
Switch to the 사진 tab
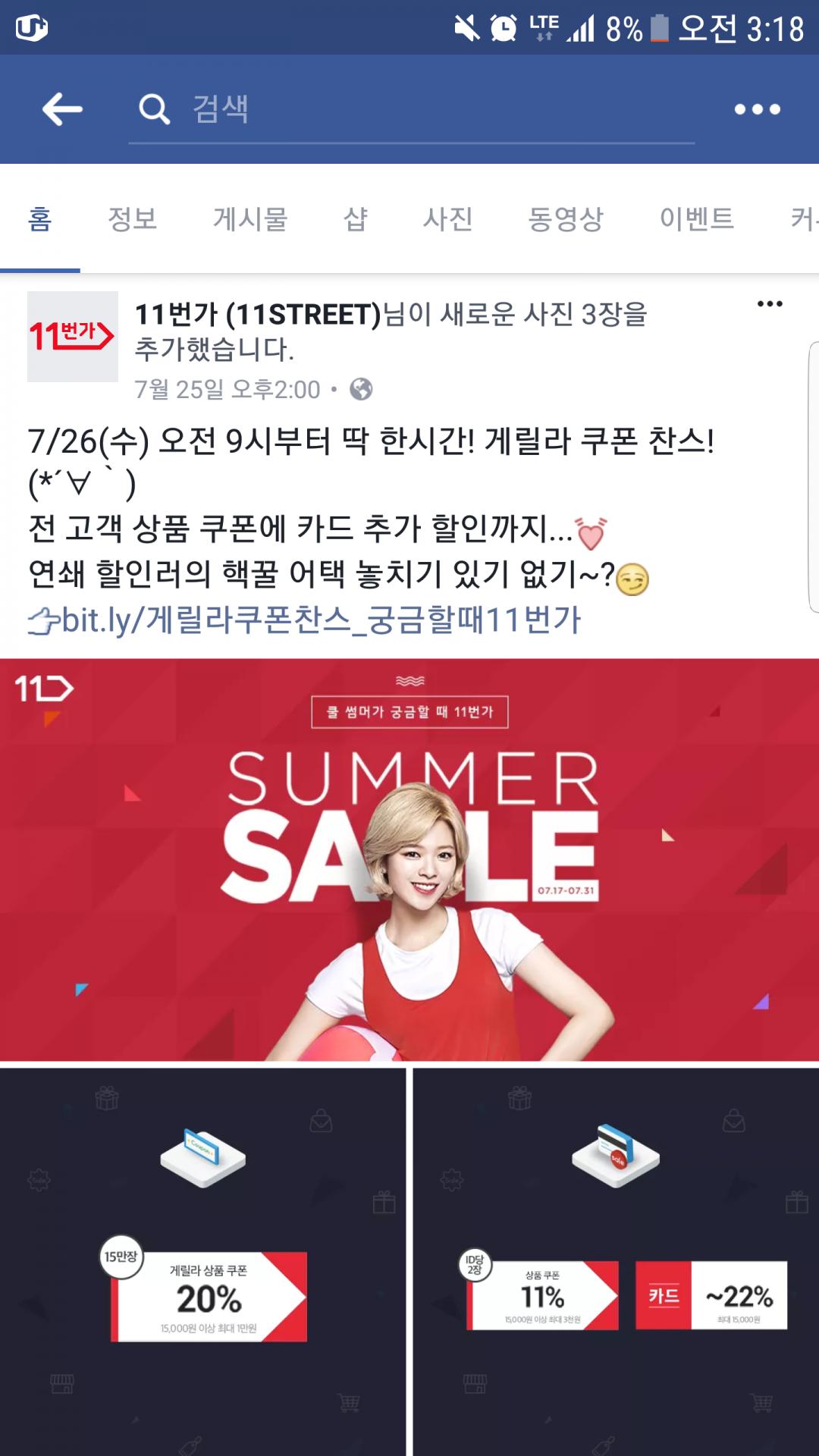pos(447,219)
